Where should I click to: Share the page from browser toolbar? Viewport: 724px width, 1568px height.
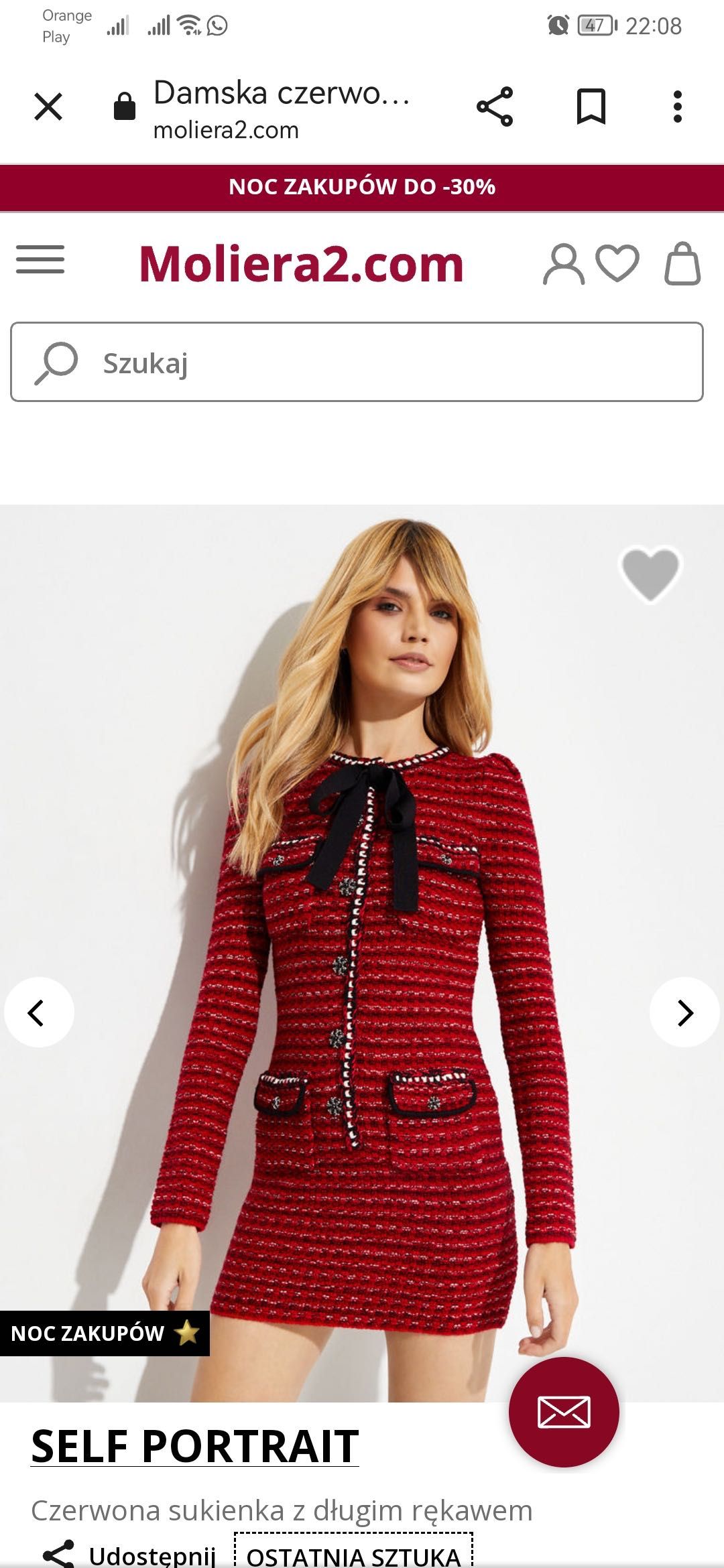tap(495, 107)
